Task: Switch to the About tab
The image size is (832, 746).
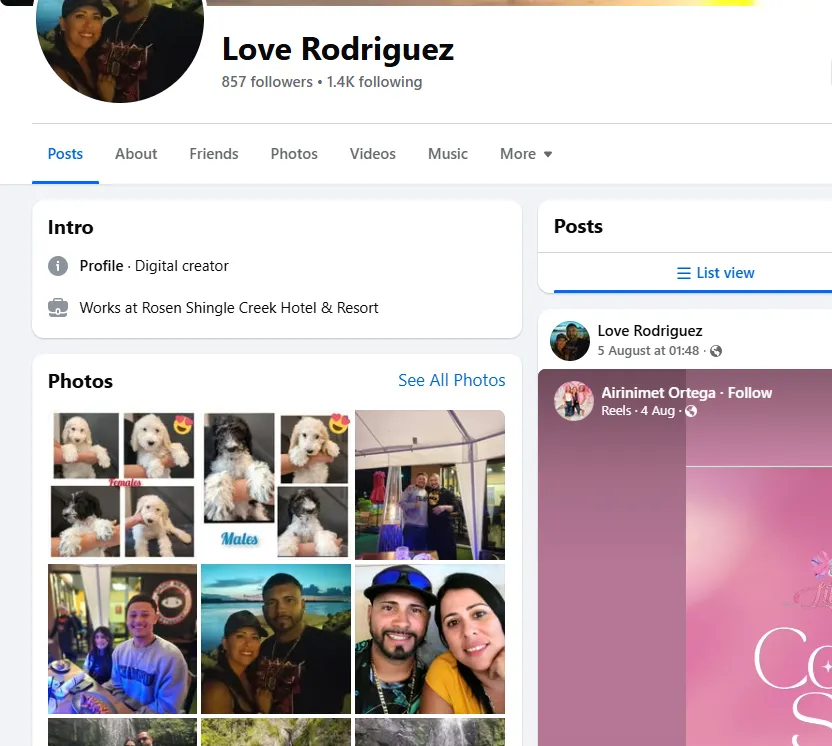Action: click(x=136, y=154)
